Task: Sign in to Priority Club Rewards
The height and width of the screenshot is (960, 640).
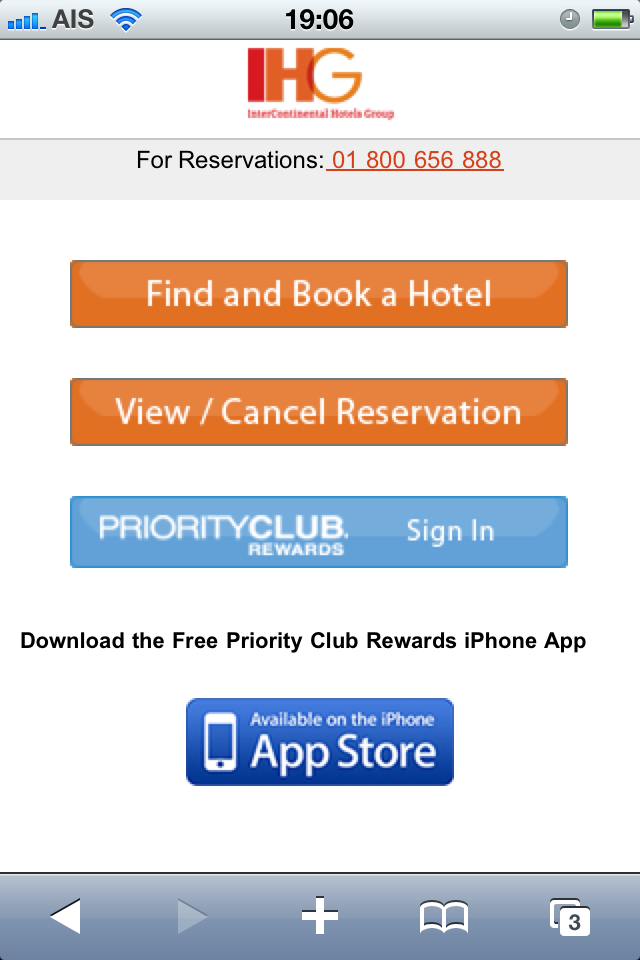Action: point(319,531)
